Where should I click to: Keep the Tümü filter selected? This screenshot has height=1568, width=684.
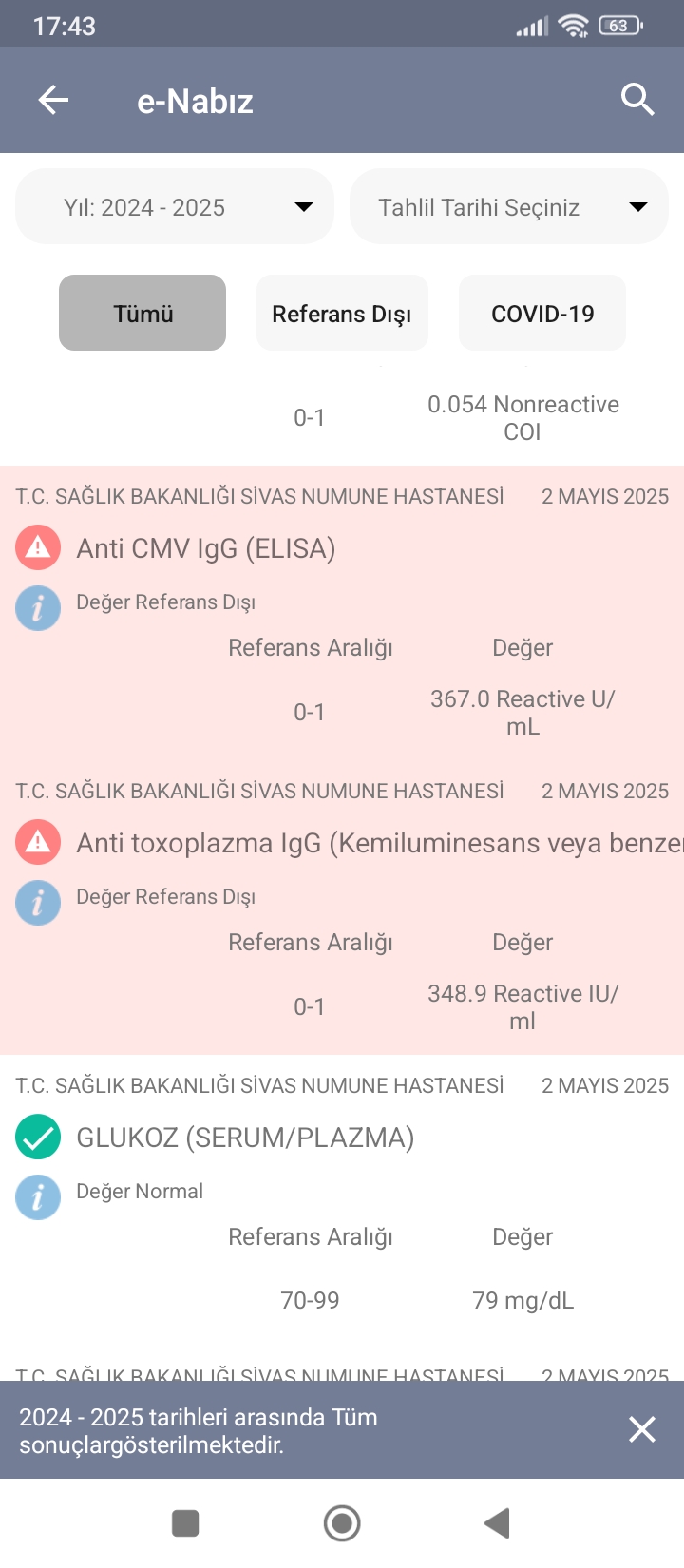click(x=142, y=312)
